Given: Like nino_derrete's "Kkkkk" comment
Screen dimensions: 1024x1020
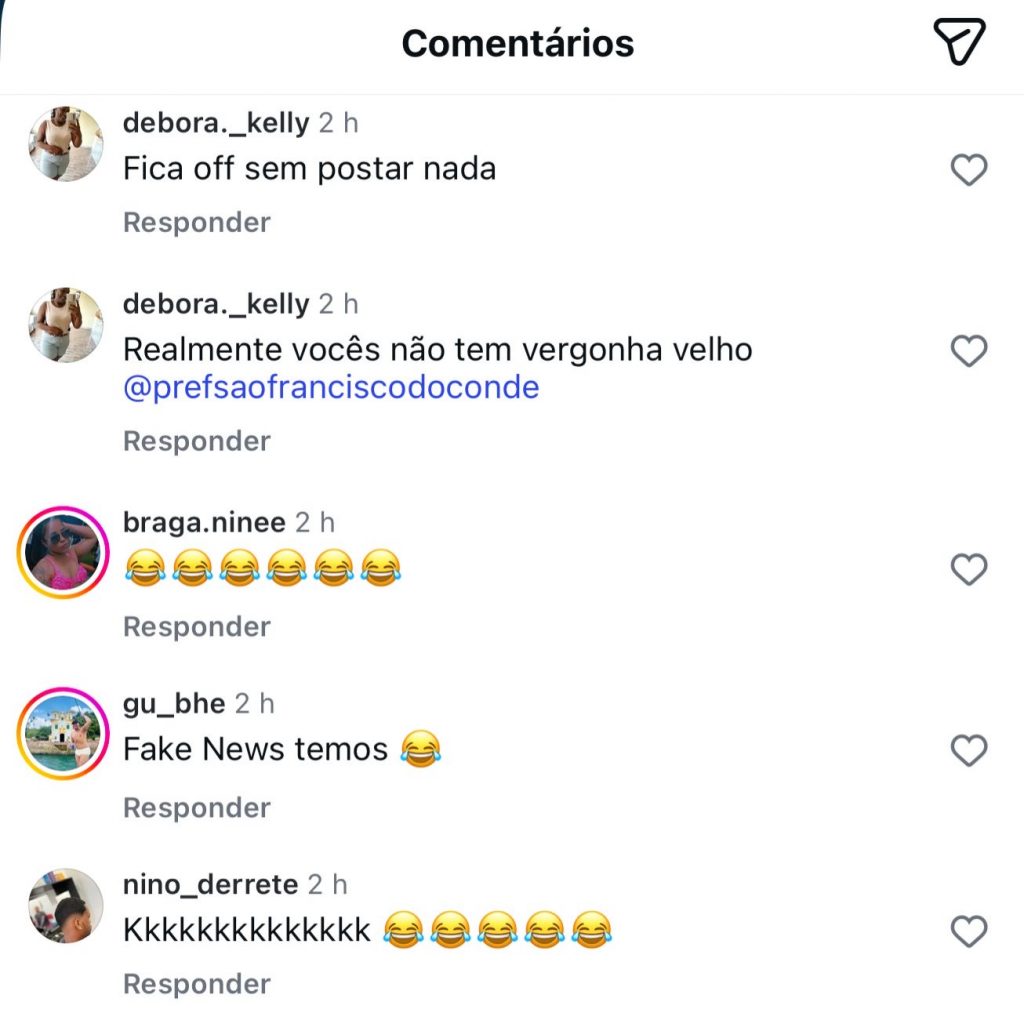Looking at the screenshot, I should pos(968,931).
